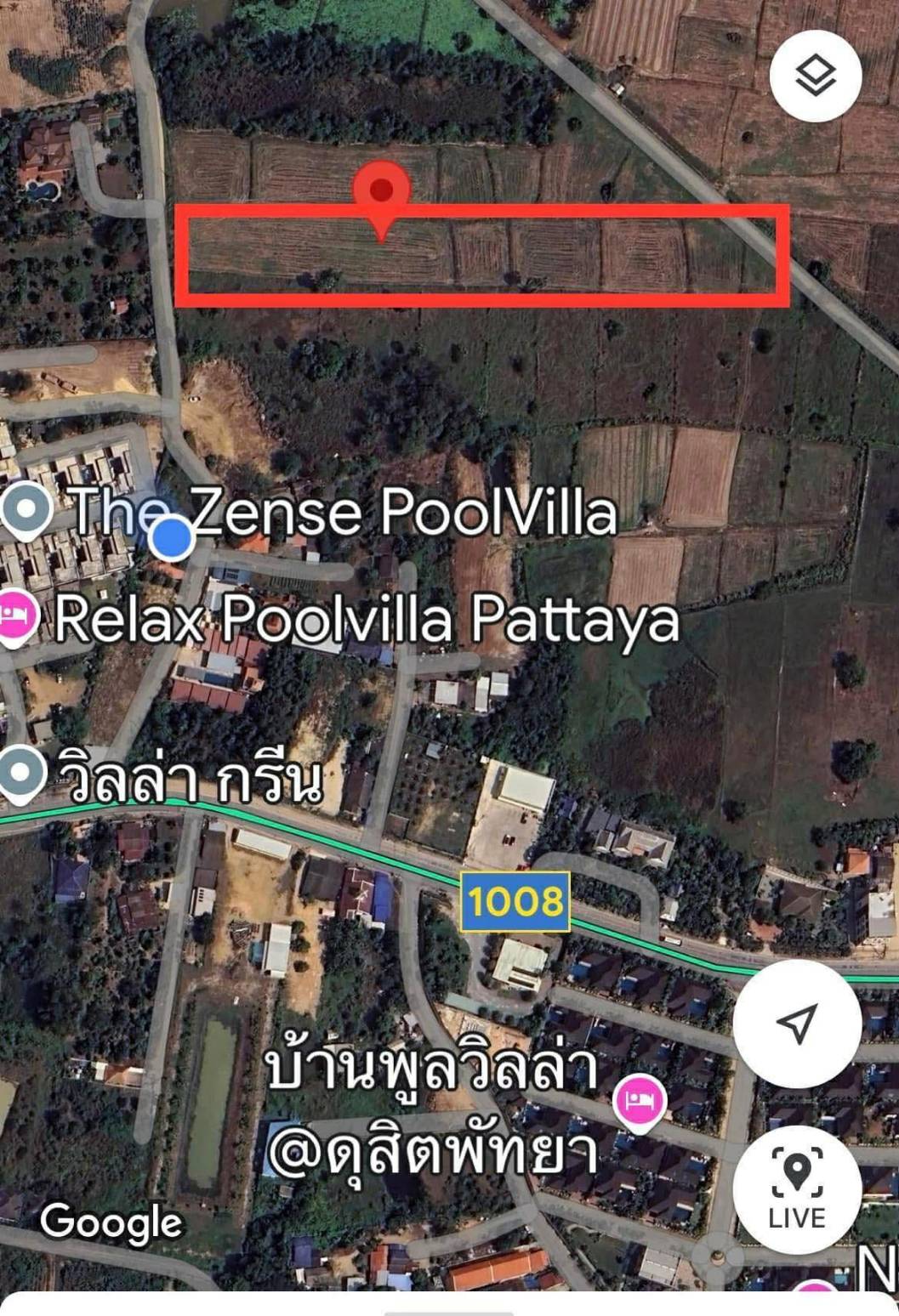Tap the red dropped pin marker
899x1316 pixels.
pos(382,192)
